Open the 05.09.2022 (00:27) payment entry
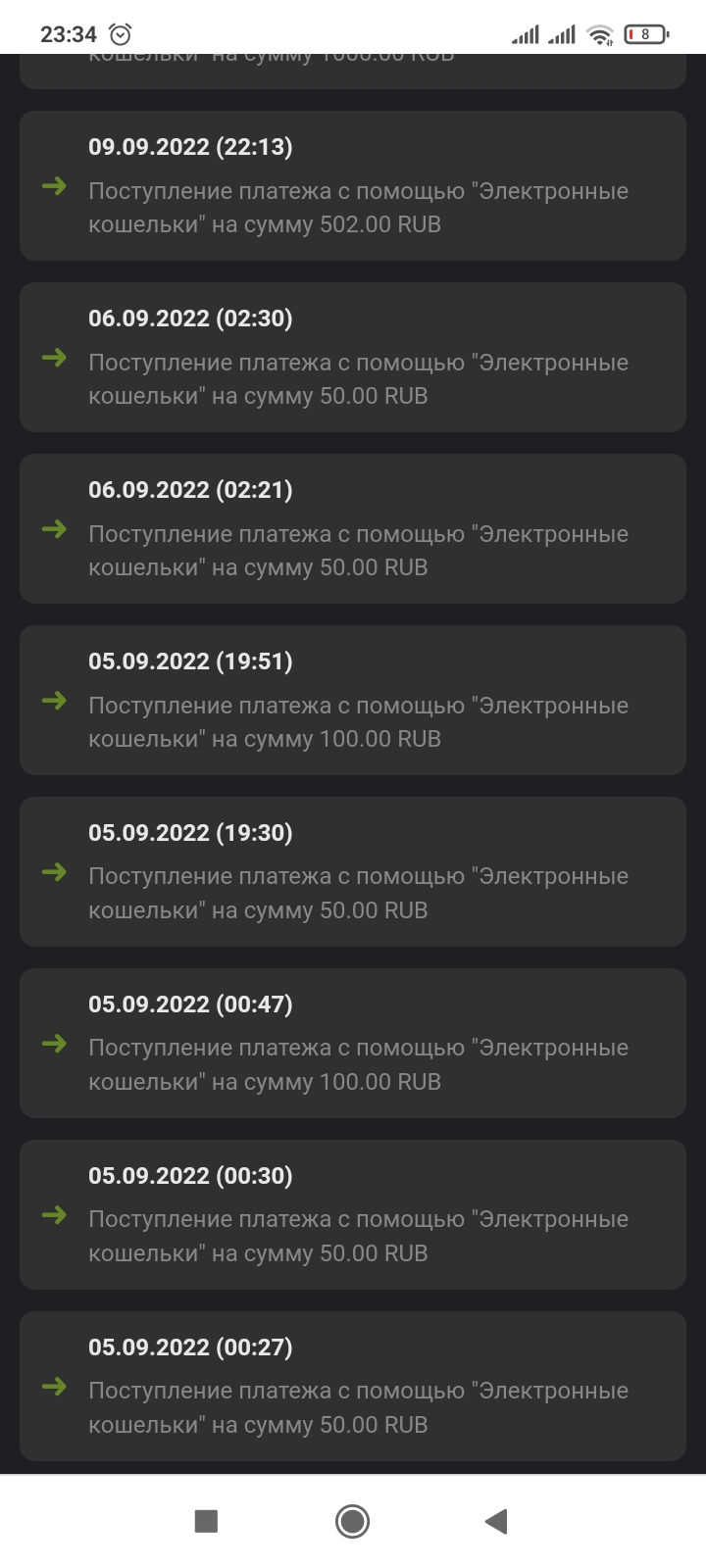 coord(353,1386)
